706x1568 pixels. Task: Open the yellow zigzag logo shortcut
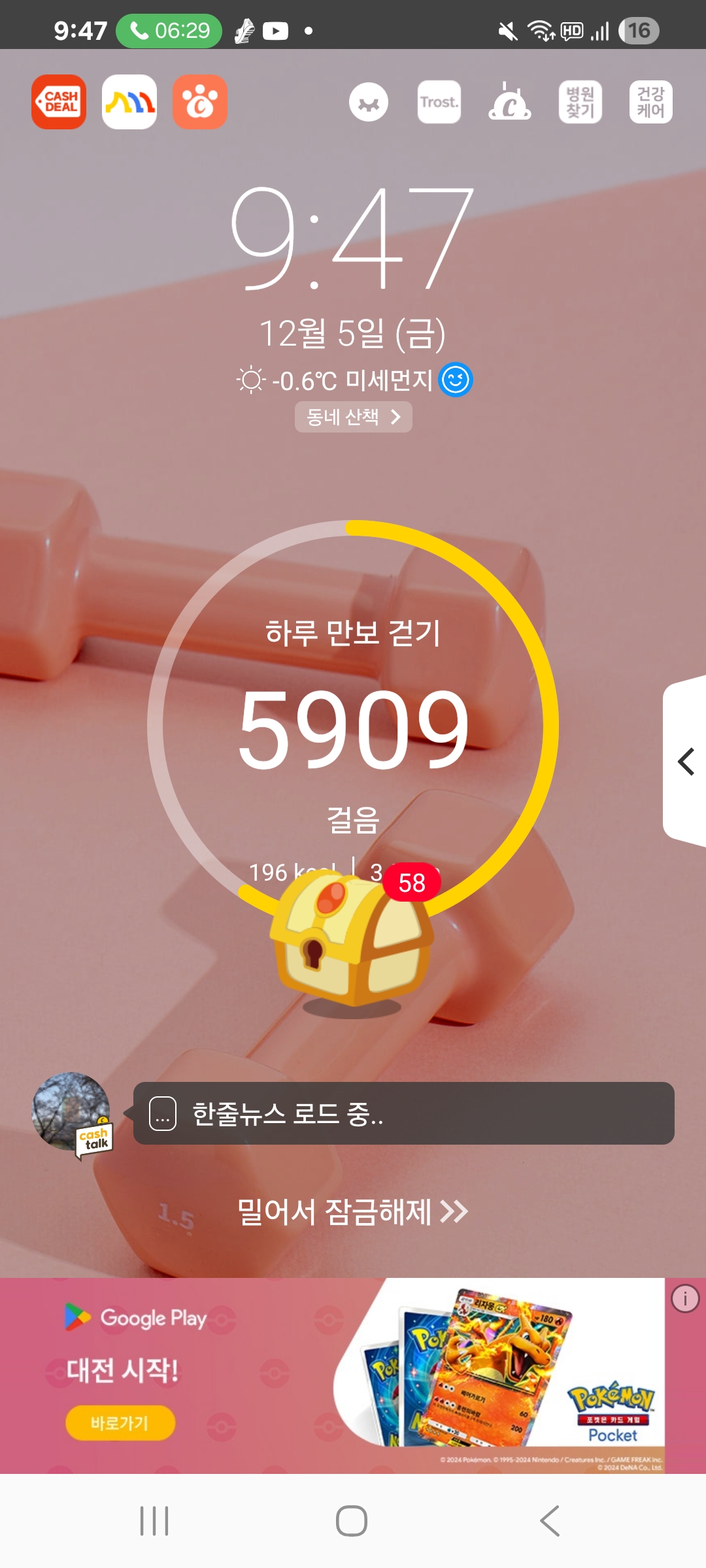129,102
